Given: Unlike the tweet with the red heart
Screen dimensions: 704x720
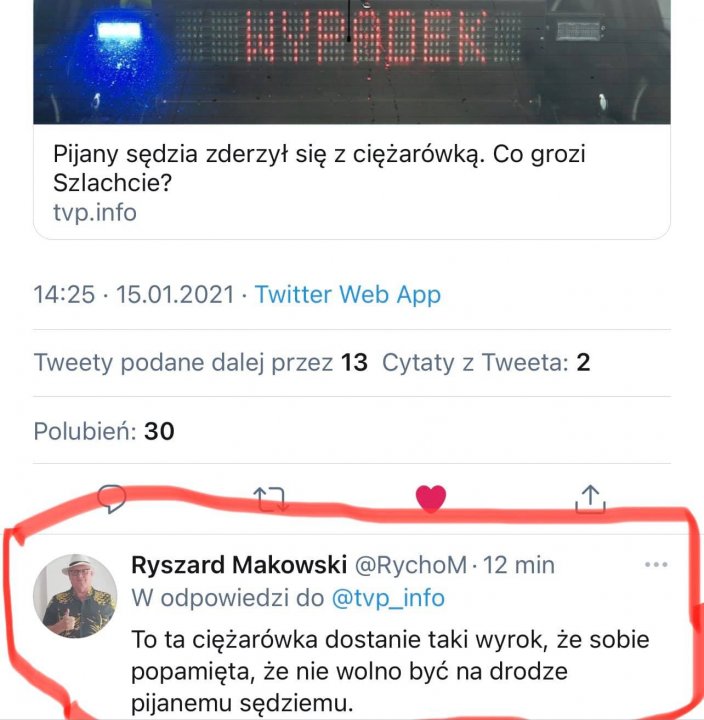Looking at the screenshot, I should (x=430, y=498).
